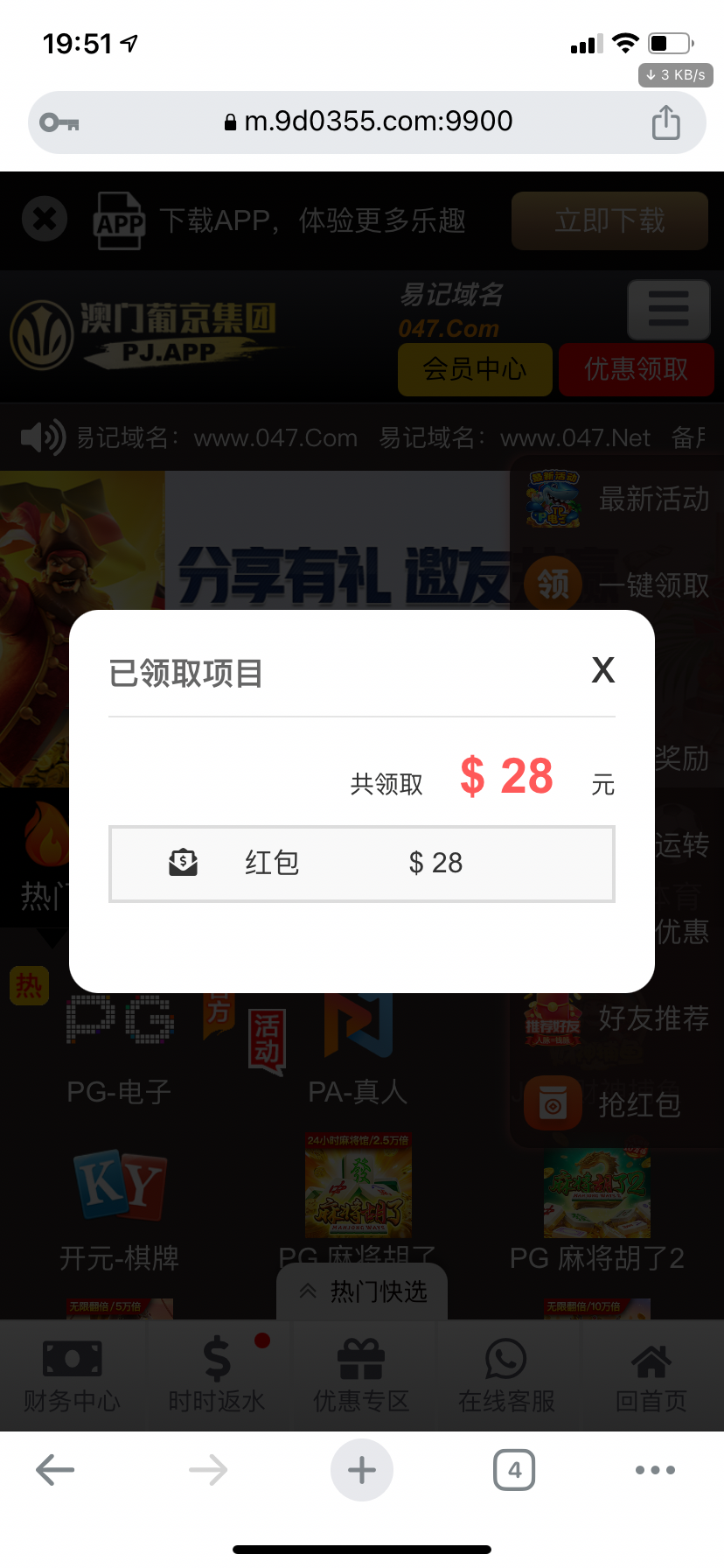This screenshot has height=1568, width=724.
Task: Select the 红包 $28 row
Action: click(x=361, y=864)
